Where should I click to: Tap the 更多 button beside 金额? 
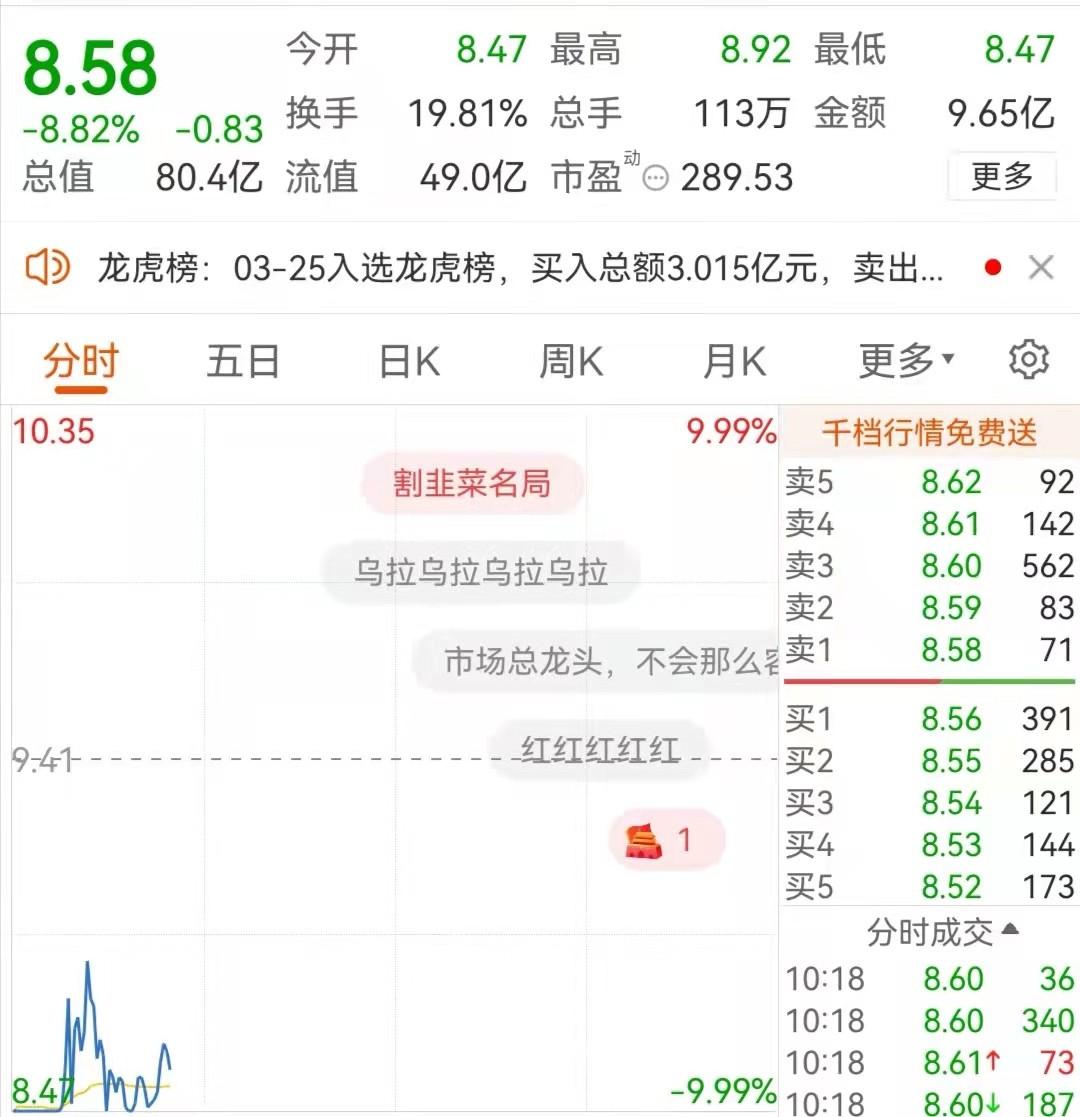click(1001, 177)
